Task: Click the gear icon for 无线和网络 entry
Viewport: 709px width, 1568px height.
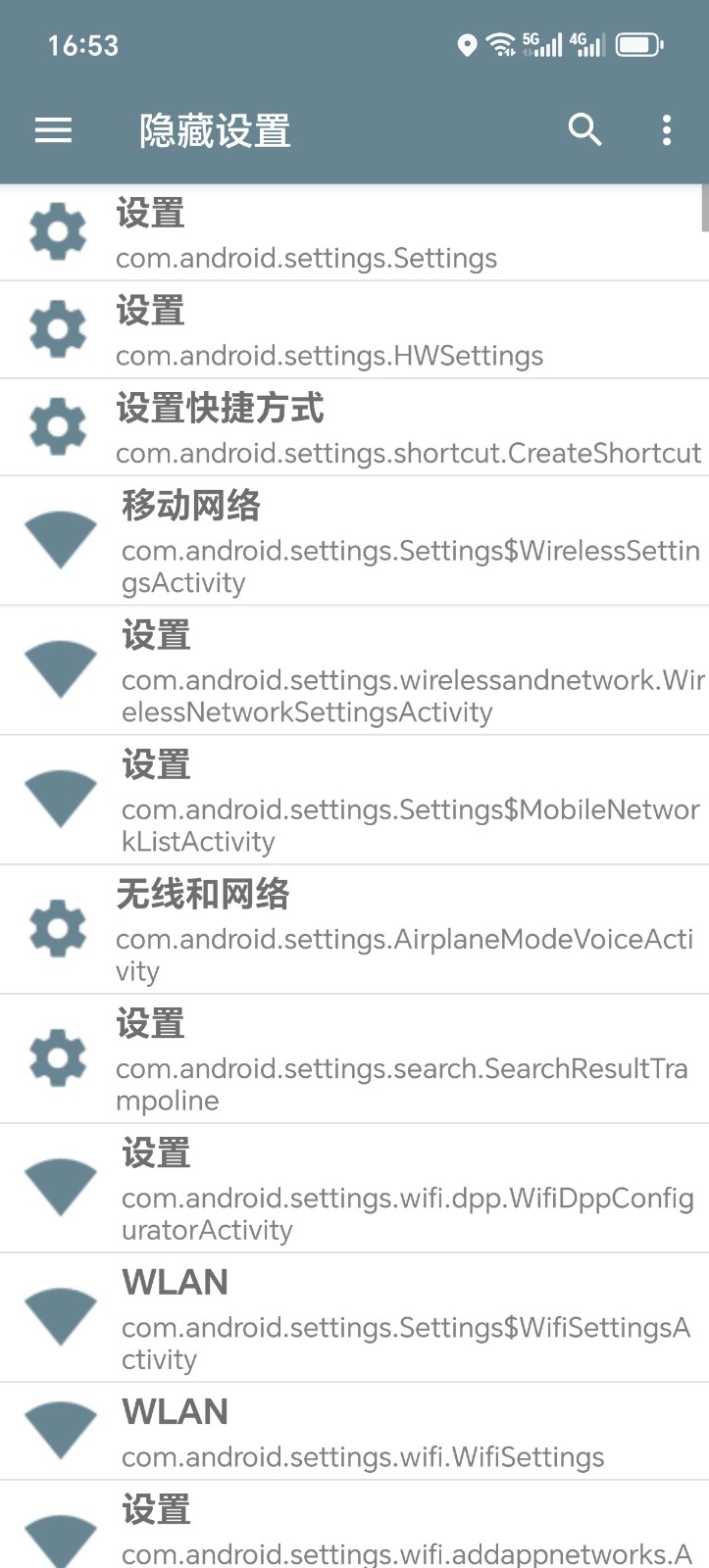Action: point(57,928)
